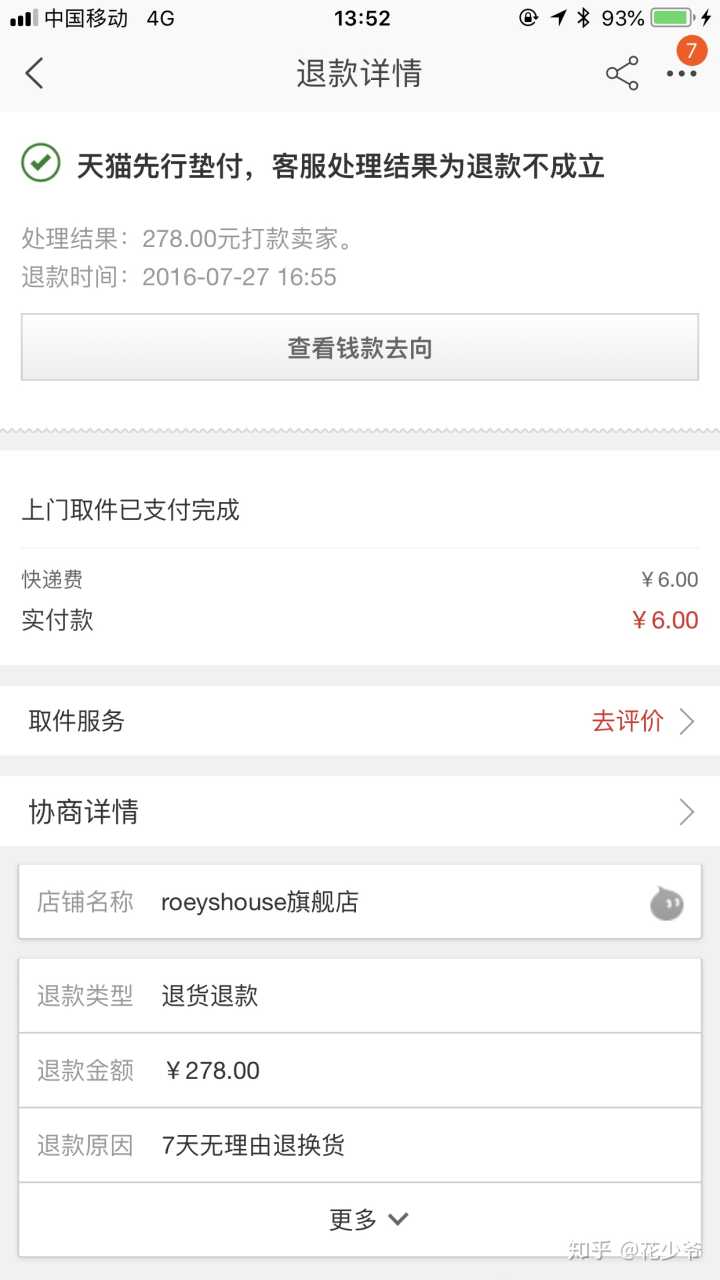Open the 协商详情 row
The image size is (720, 1280).
[x=360, y=811]
